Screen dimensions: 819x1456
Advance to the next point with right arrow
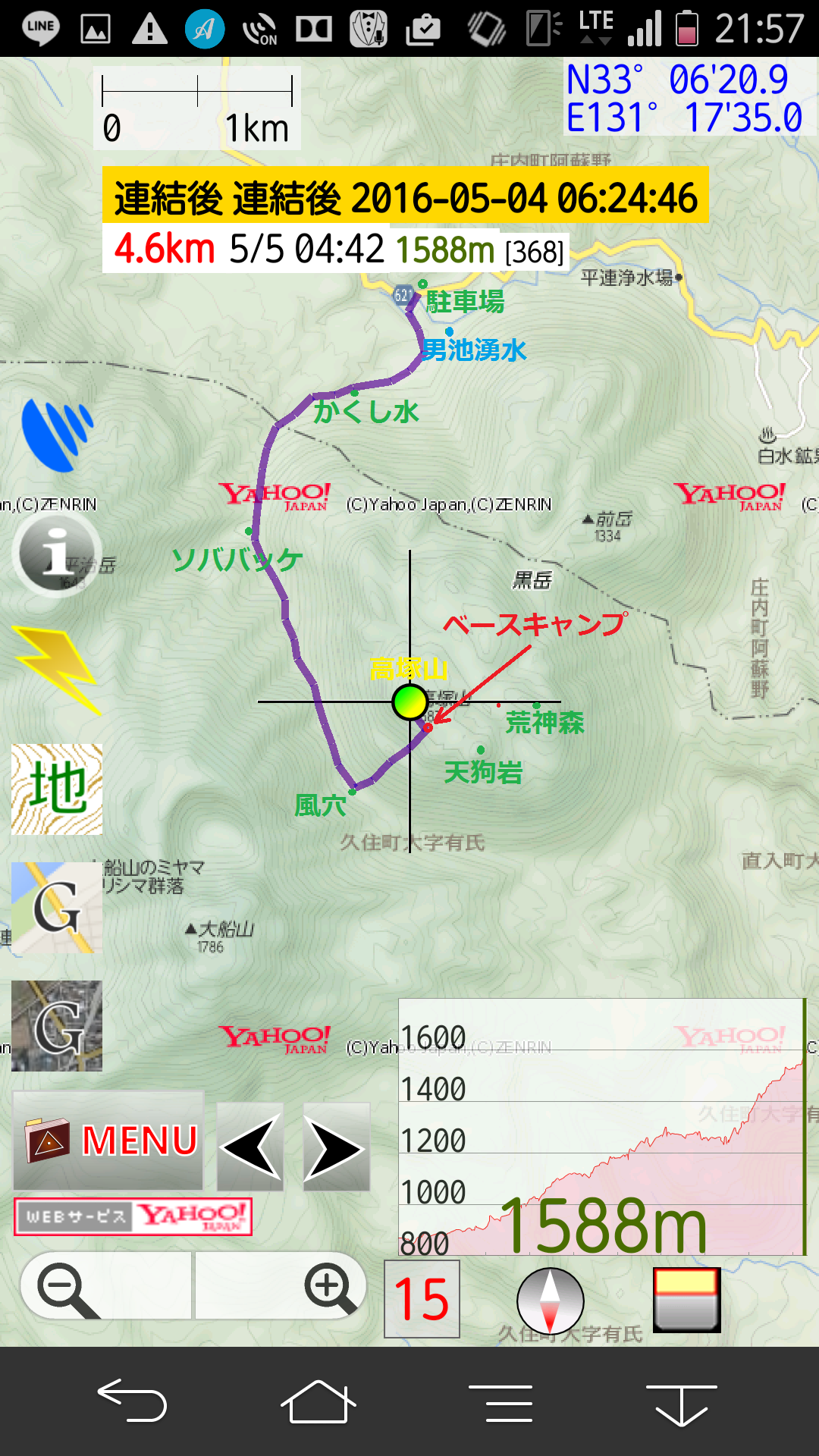tap(336, 1147)
